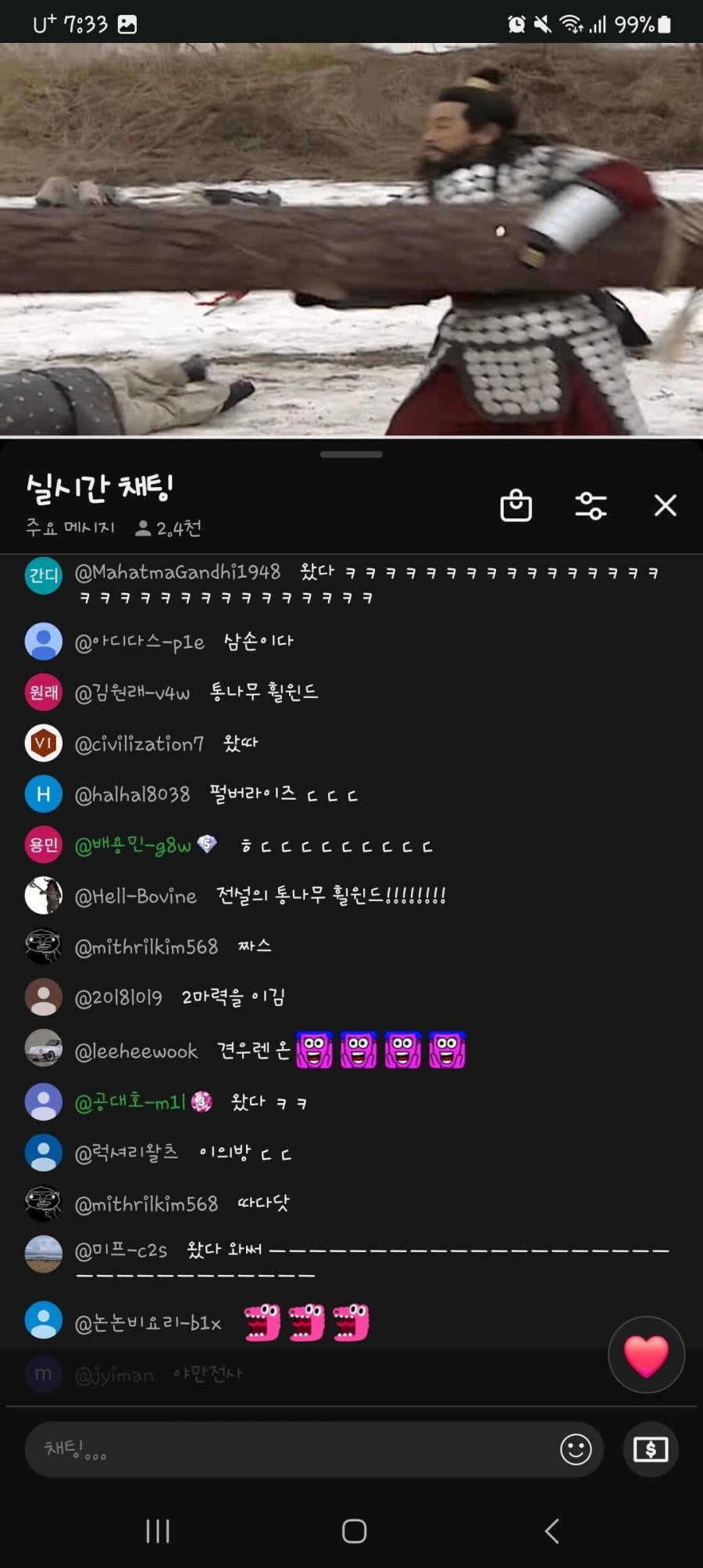Open the shopping bag icon in chat header

[518, 506]
